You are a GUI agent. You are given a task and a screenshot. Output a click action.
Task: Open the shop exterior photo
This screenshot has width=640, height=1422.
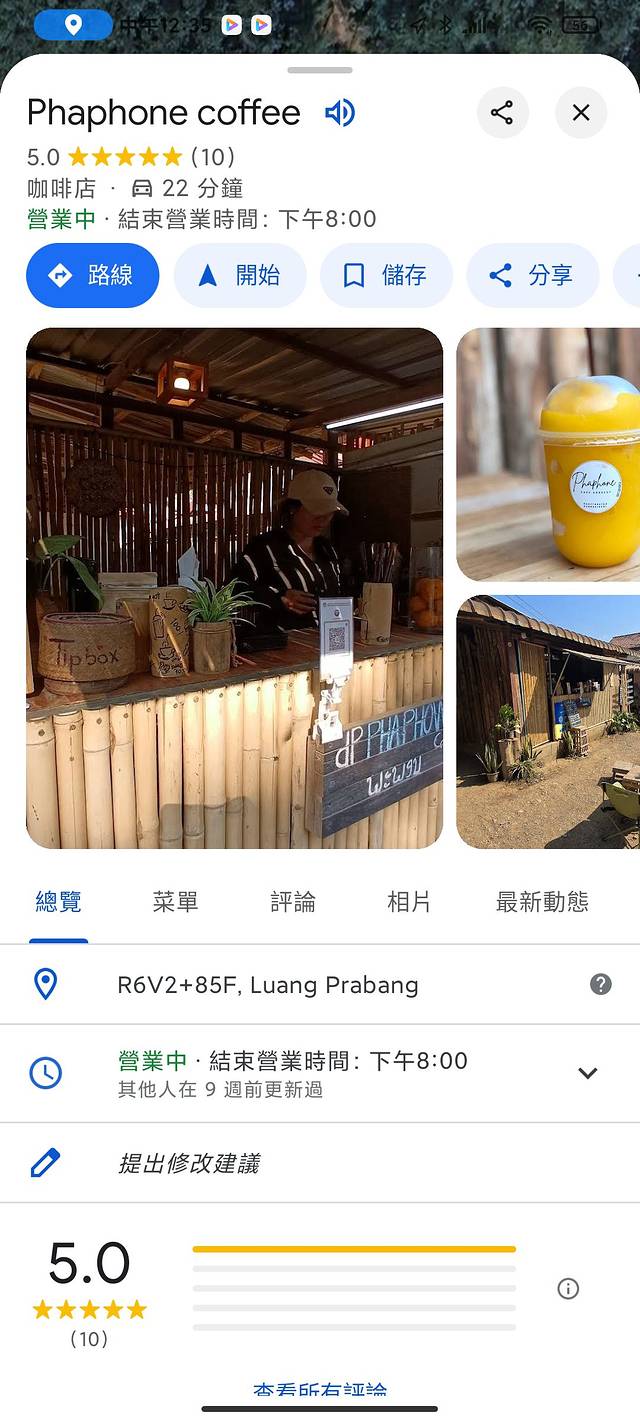(548, 722)
